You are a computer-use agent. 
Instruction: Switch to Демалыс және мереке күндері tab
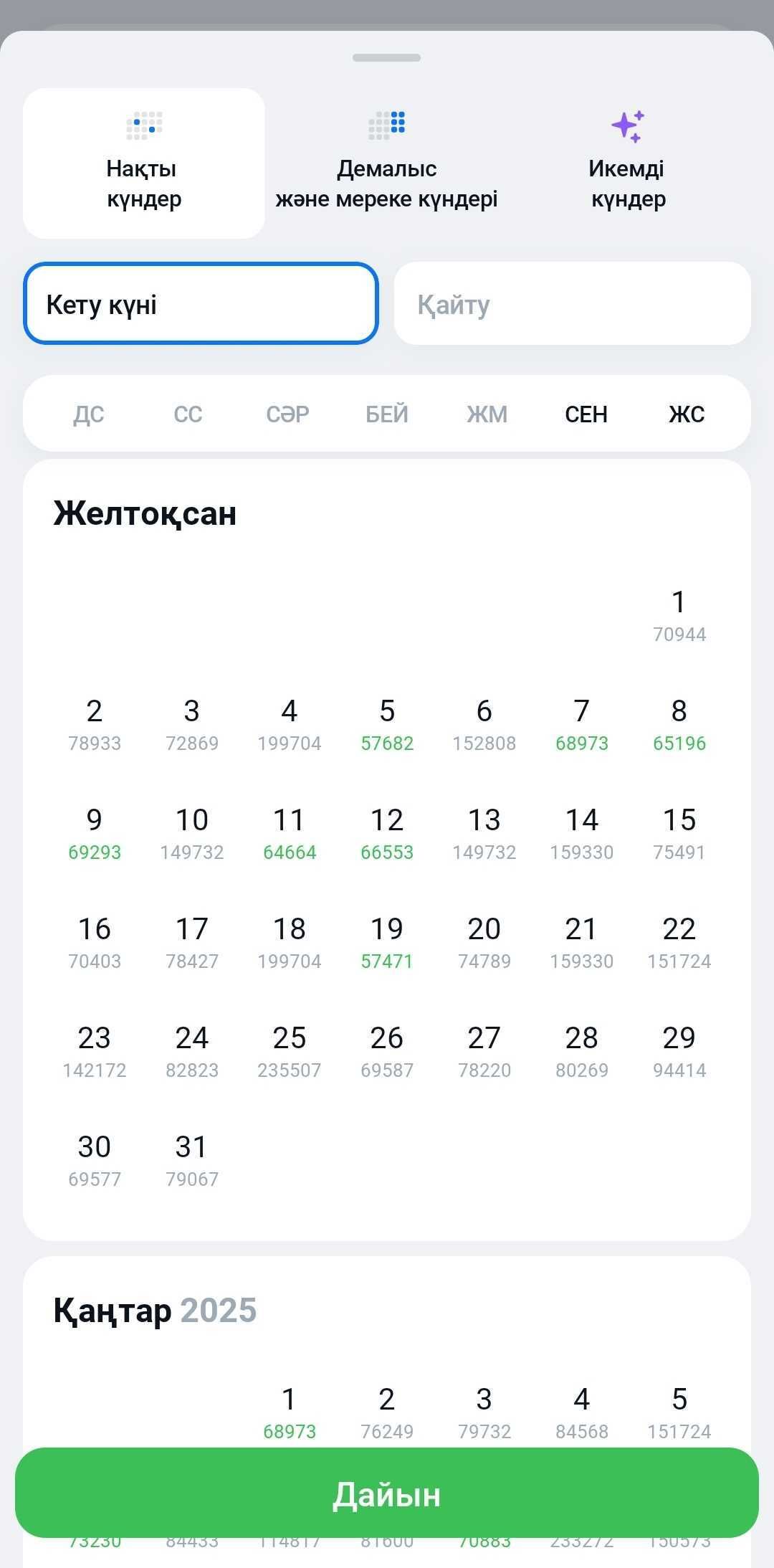pyautogui.click(x=387, y=163)
